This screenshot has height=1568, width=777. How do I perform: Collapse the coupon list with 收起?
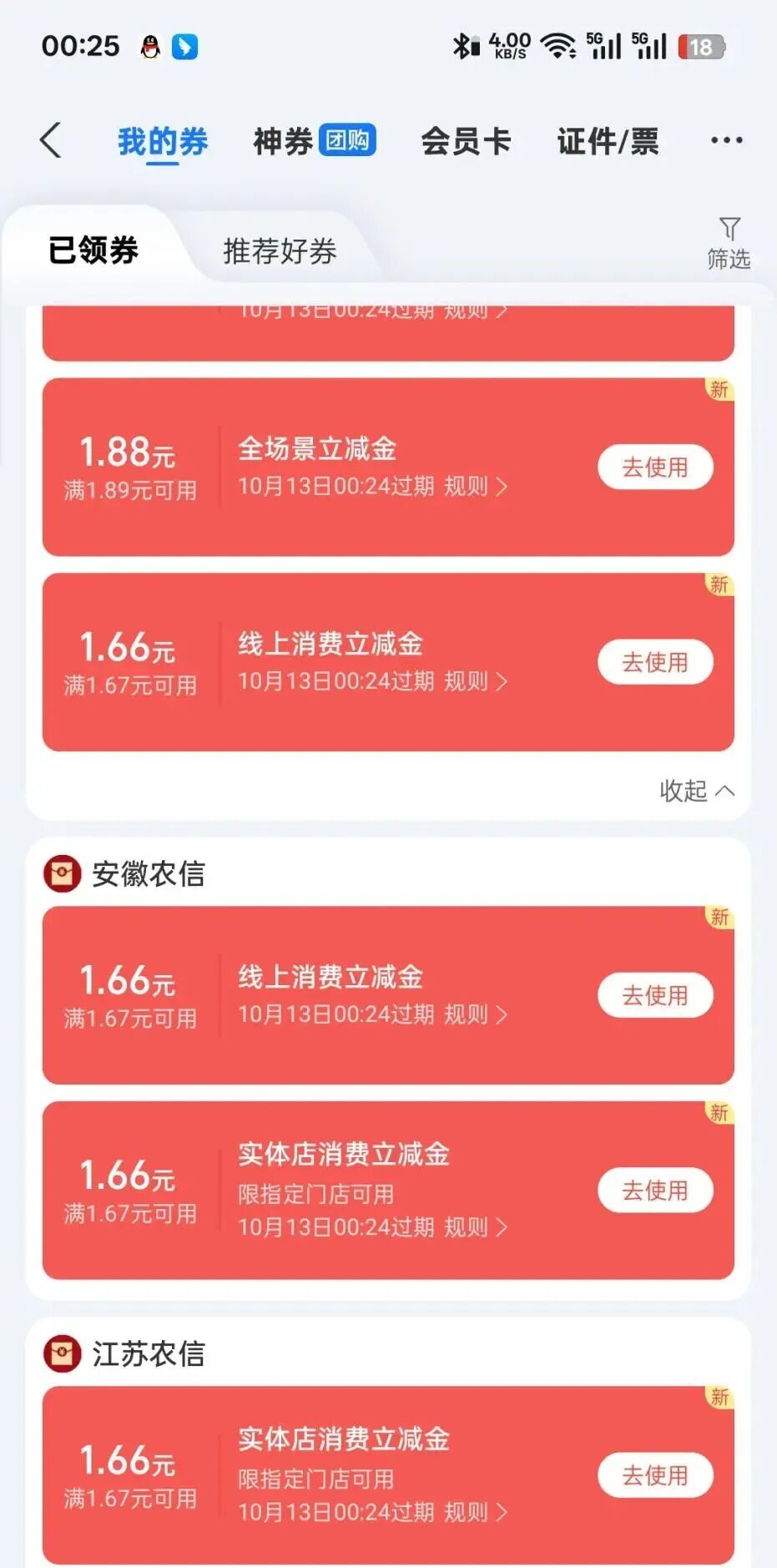coord(697,790)
